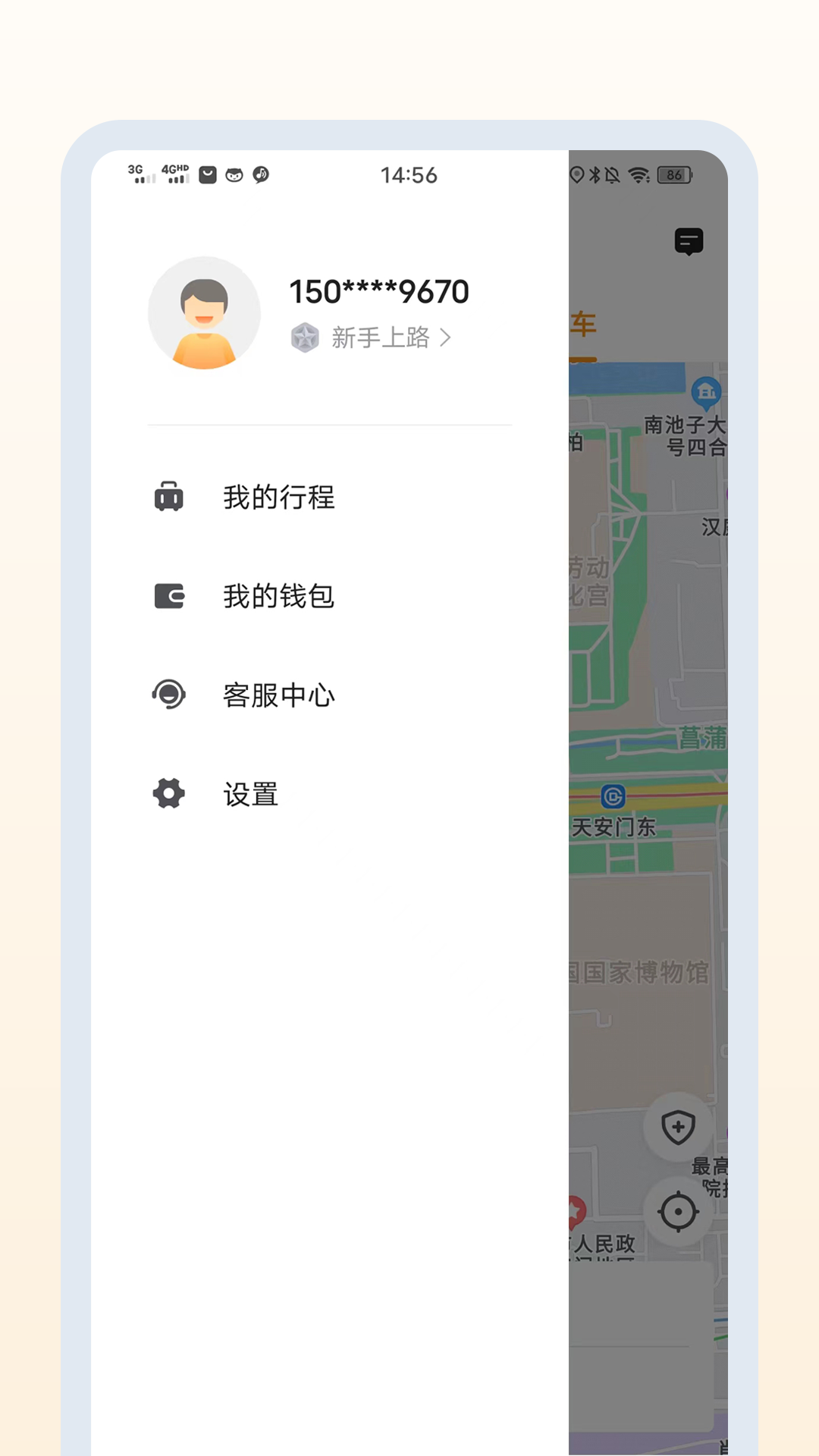Select the 我的钱包 menu entry
This screenshot has height=1456, width=819.
pyautogui.click(x=278, y=596)
